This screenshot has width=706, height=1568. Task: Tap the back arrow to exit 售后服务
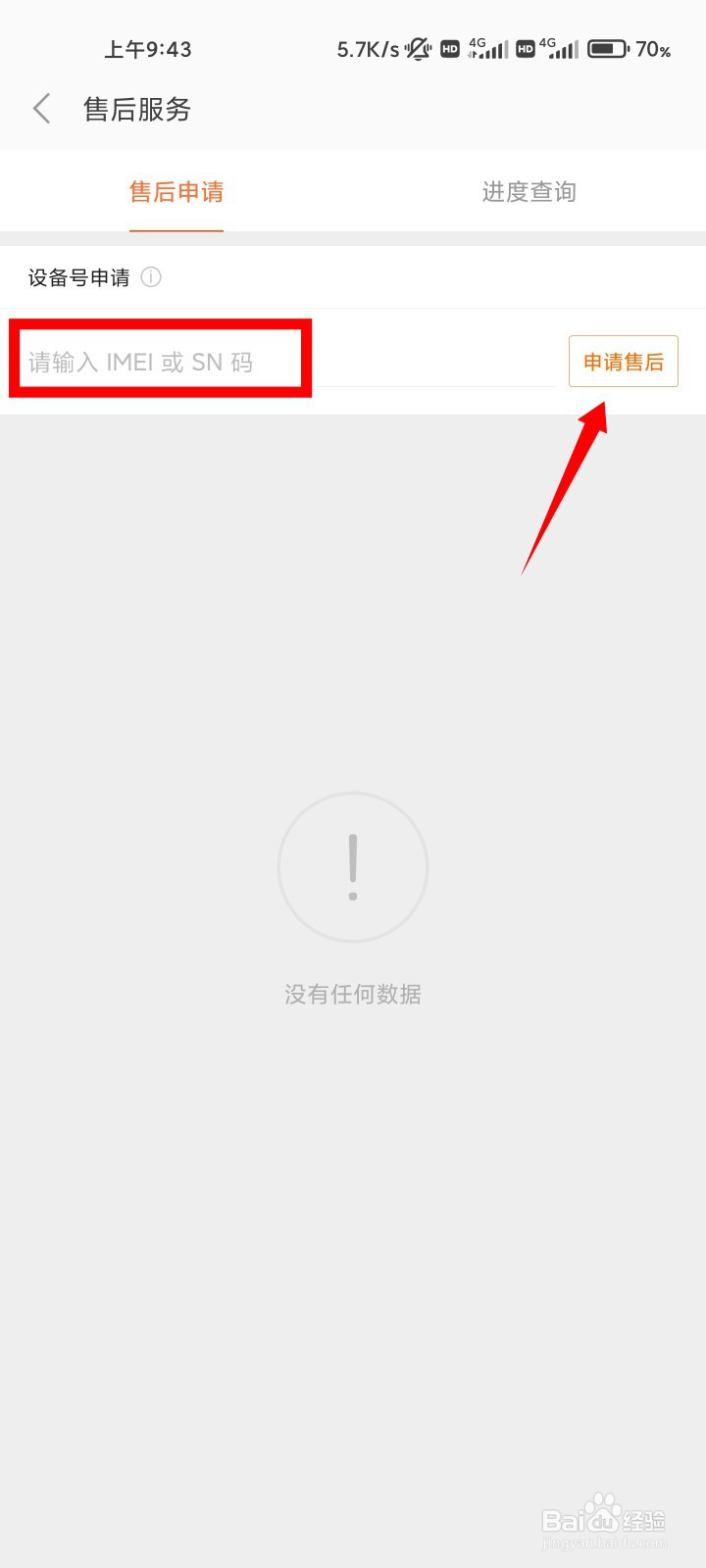click(x=40, y=108)
